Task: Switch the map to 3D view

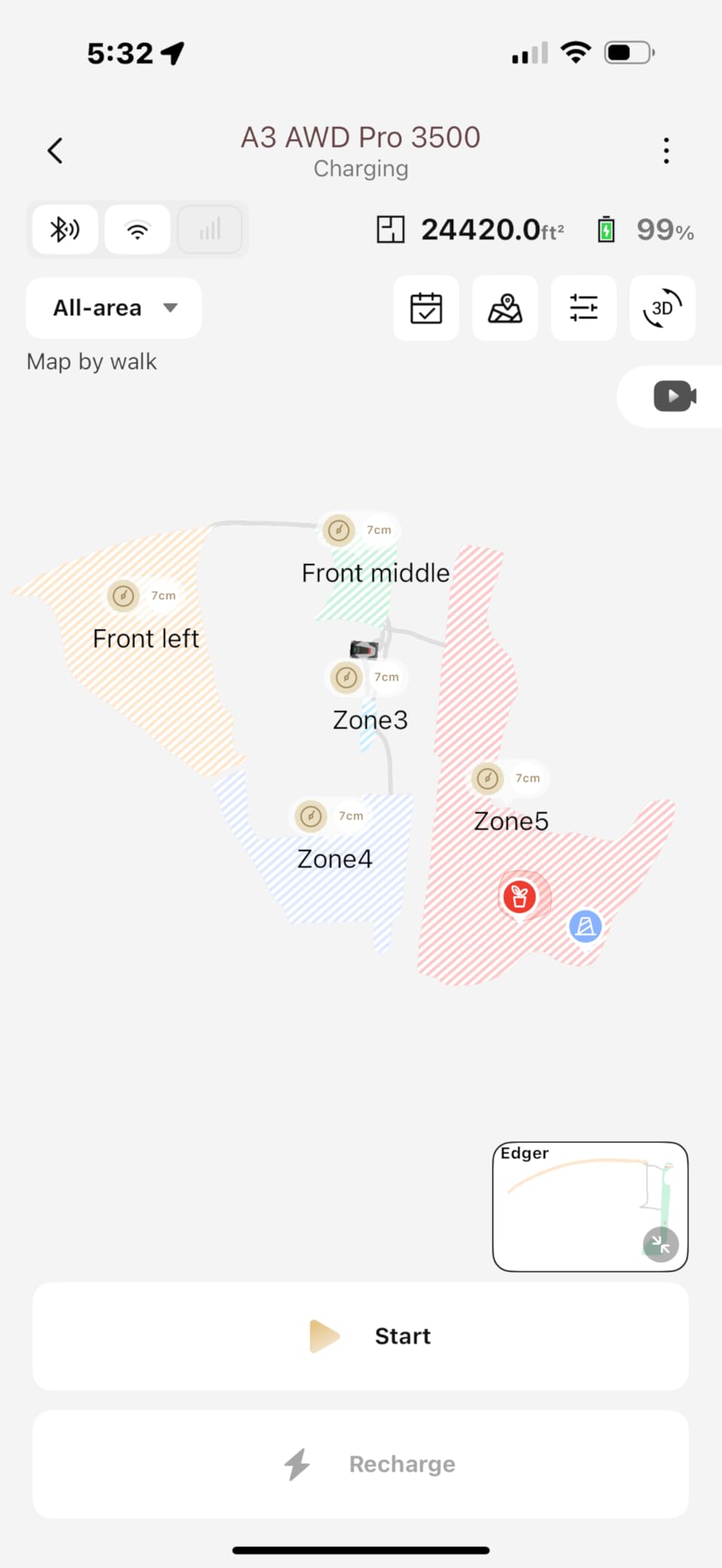Action: 663,308
